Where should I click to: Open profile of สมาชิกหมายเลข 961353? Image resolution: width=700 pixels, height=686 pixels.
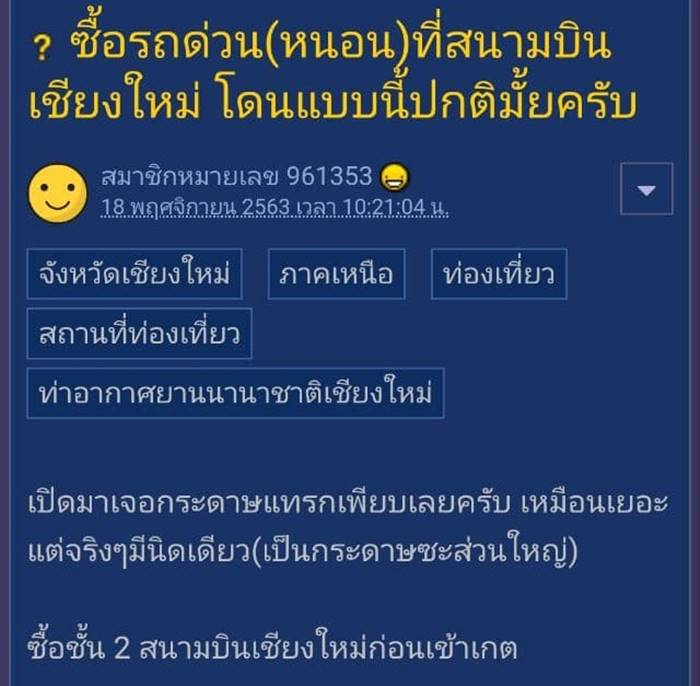click(x=237, y=176)
